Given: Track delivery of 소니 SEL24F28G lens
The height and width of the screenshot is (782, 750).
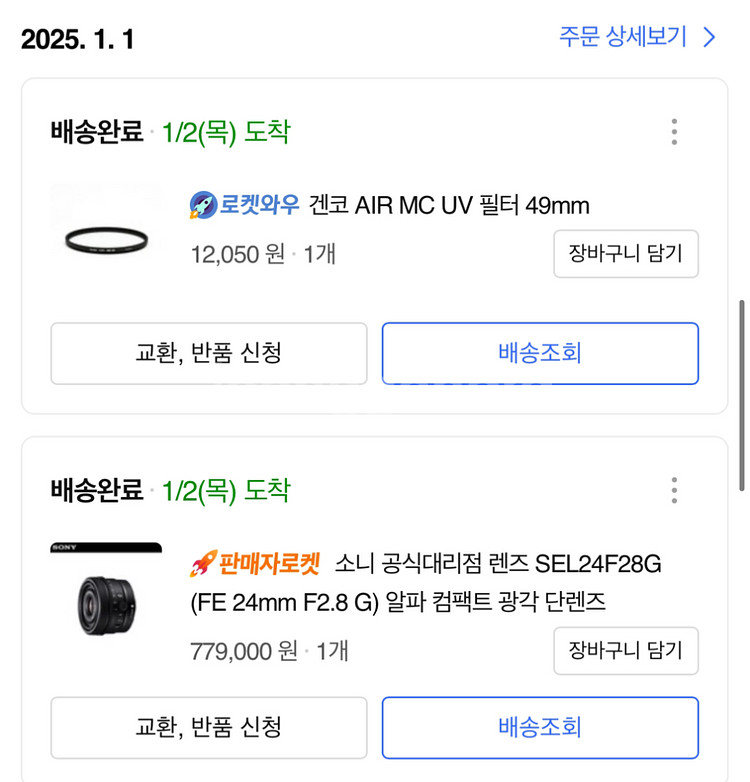Looking at the screenshot, I should point(540,727).
